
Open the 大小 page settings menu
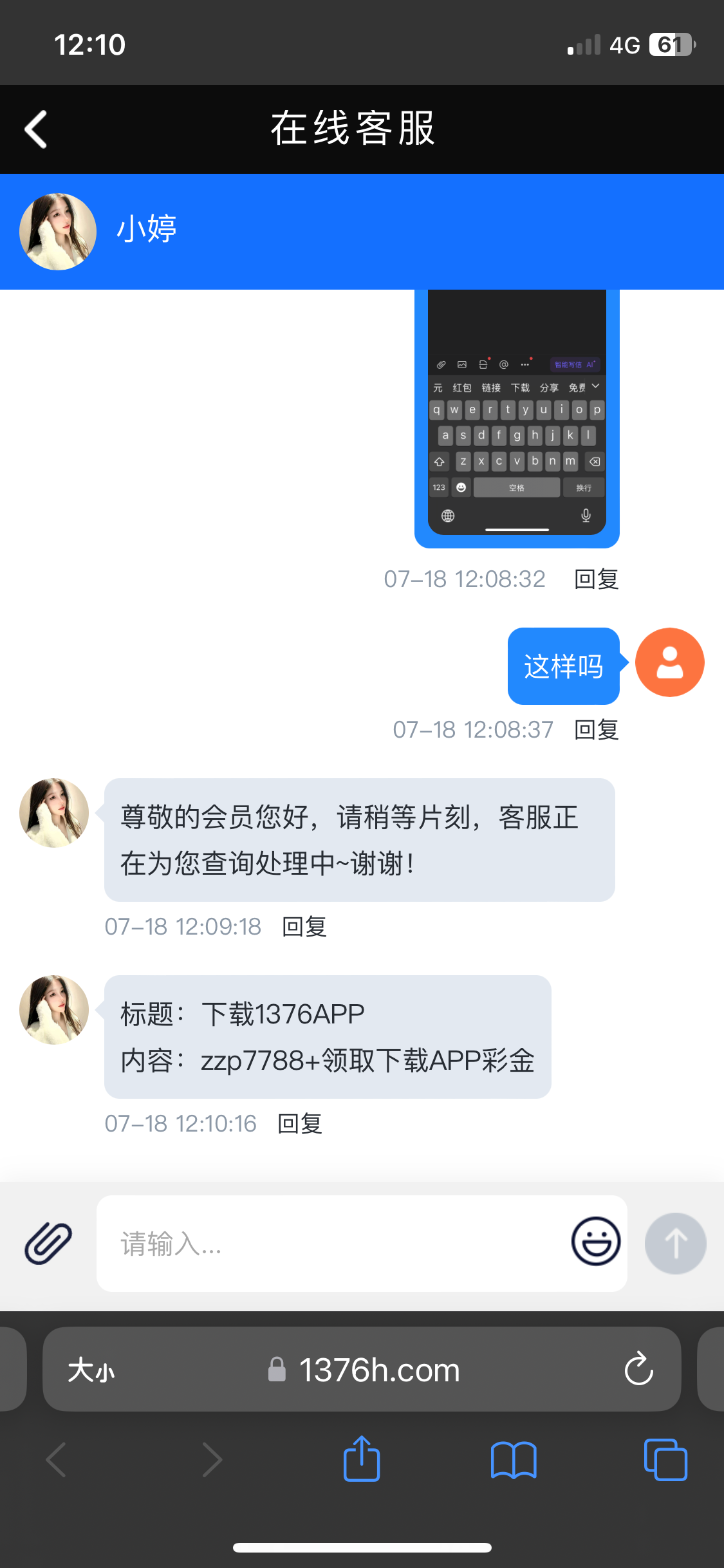(x=91, y=1370)
